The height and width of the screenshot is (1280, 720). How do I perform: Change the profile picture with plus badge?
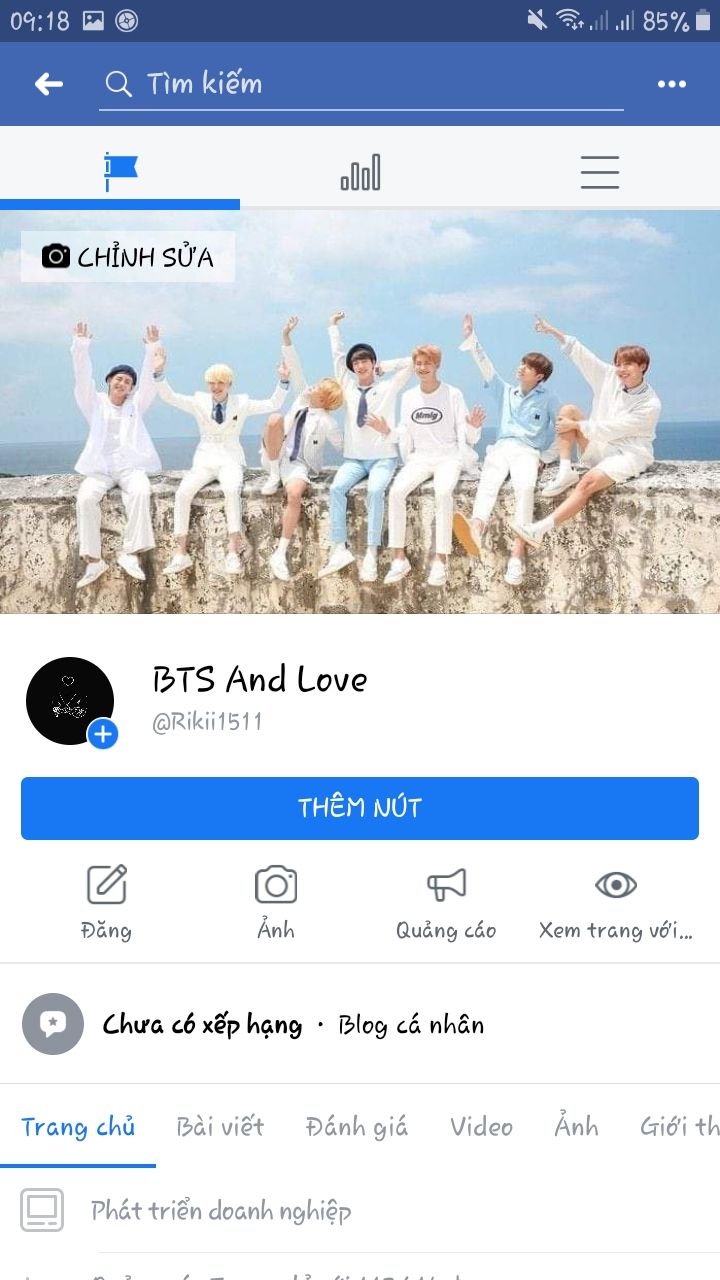click(x=102, y=734)
